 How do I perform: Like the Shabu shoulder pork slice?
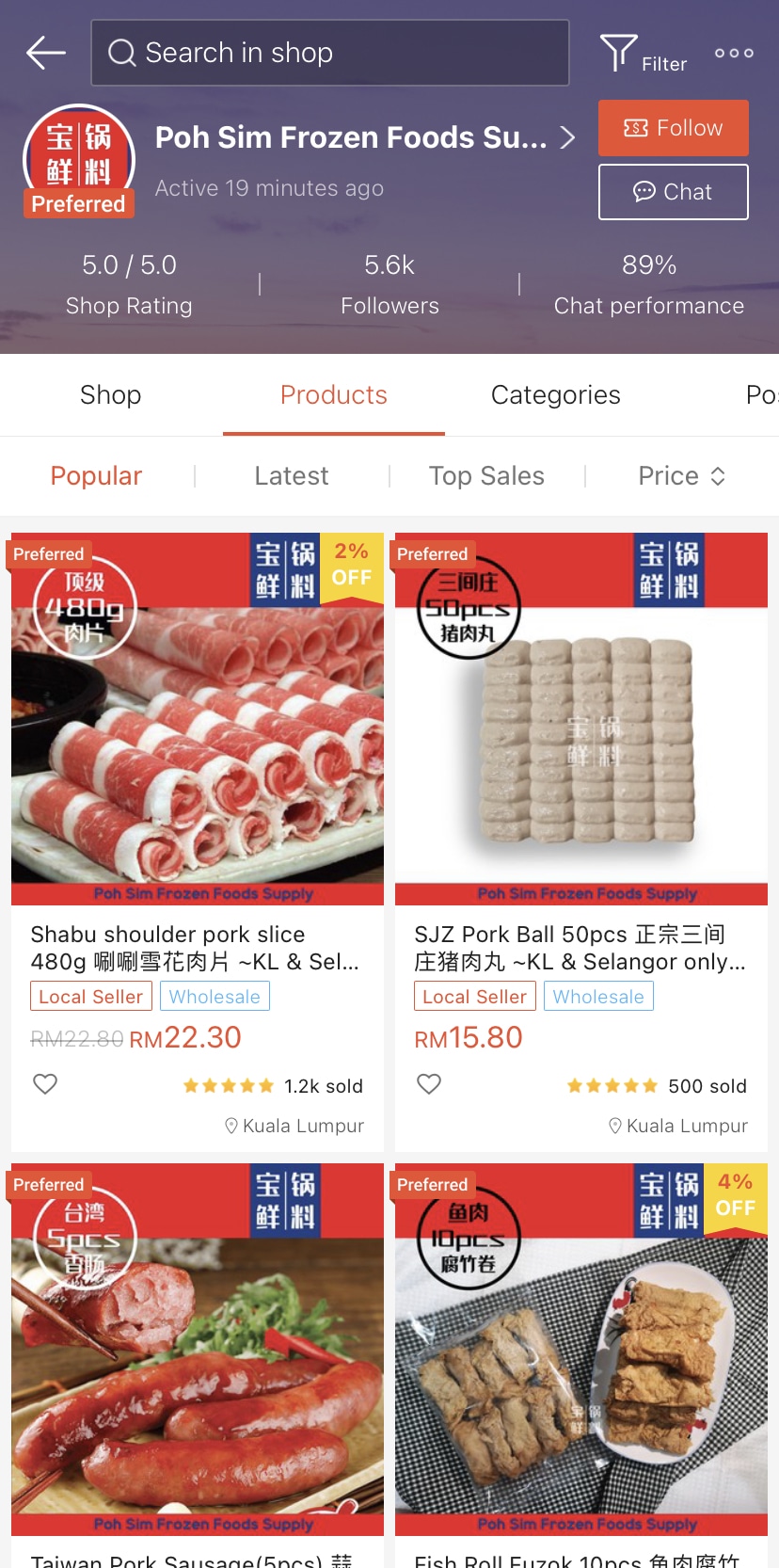[45, 1084]
